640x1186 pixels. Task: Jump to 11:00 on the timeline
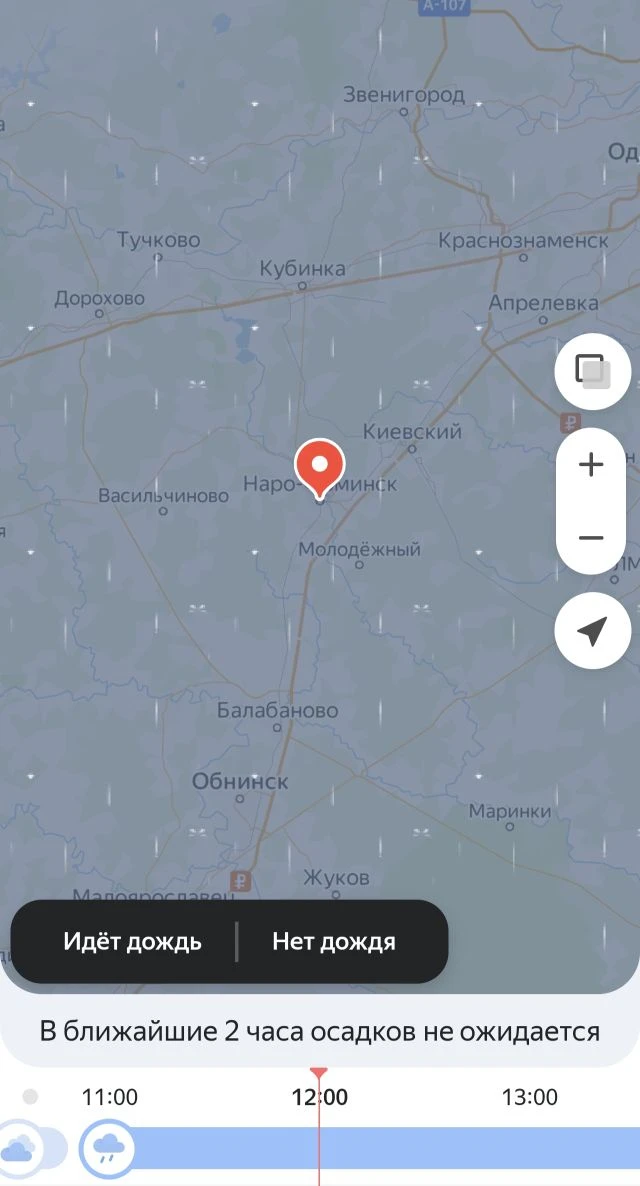click(x=110, y=1097)
